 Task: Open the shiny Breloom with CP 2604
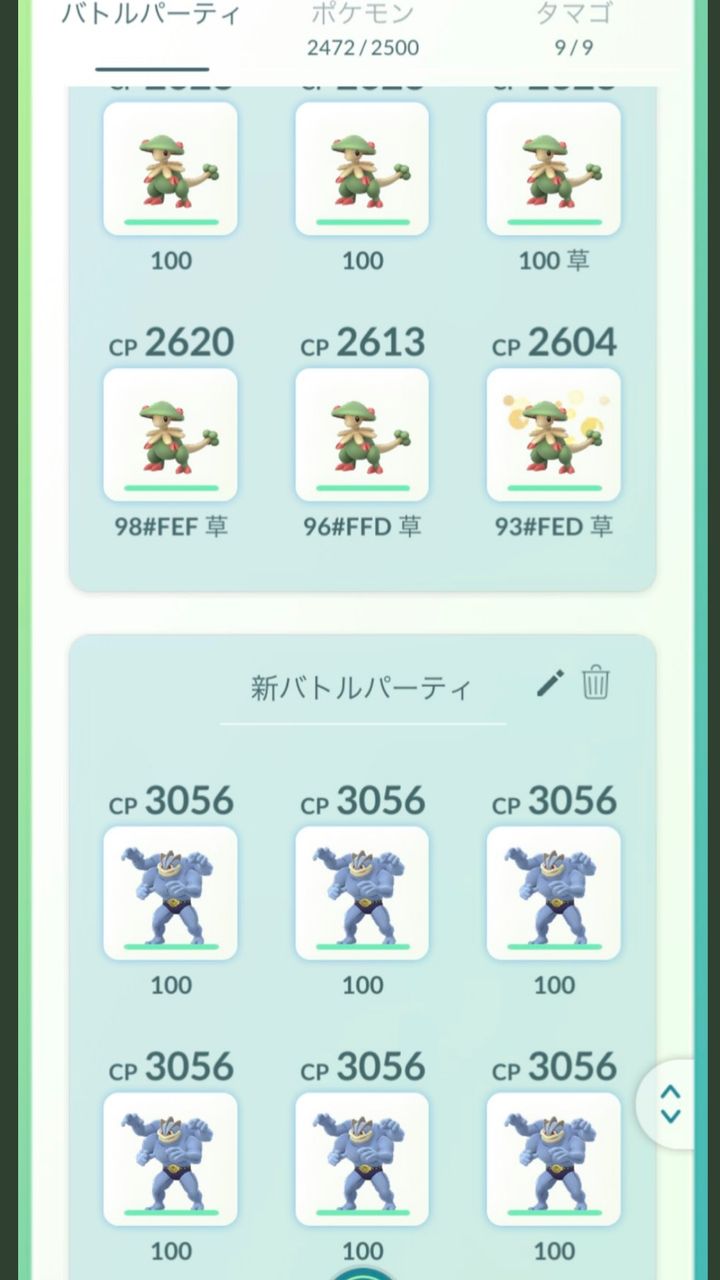pyautogui.click(x=553, y=434)
